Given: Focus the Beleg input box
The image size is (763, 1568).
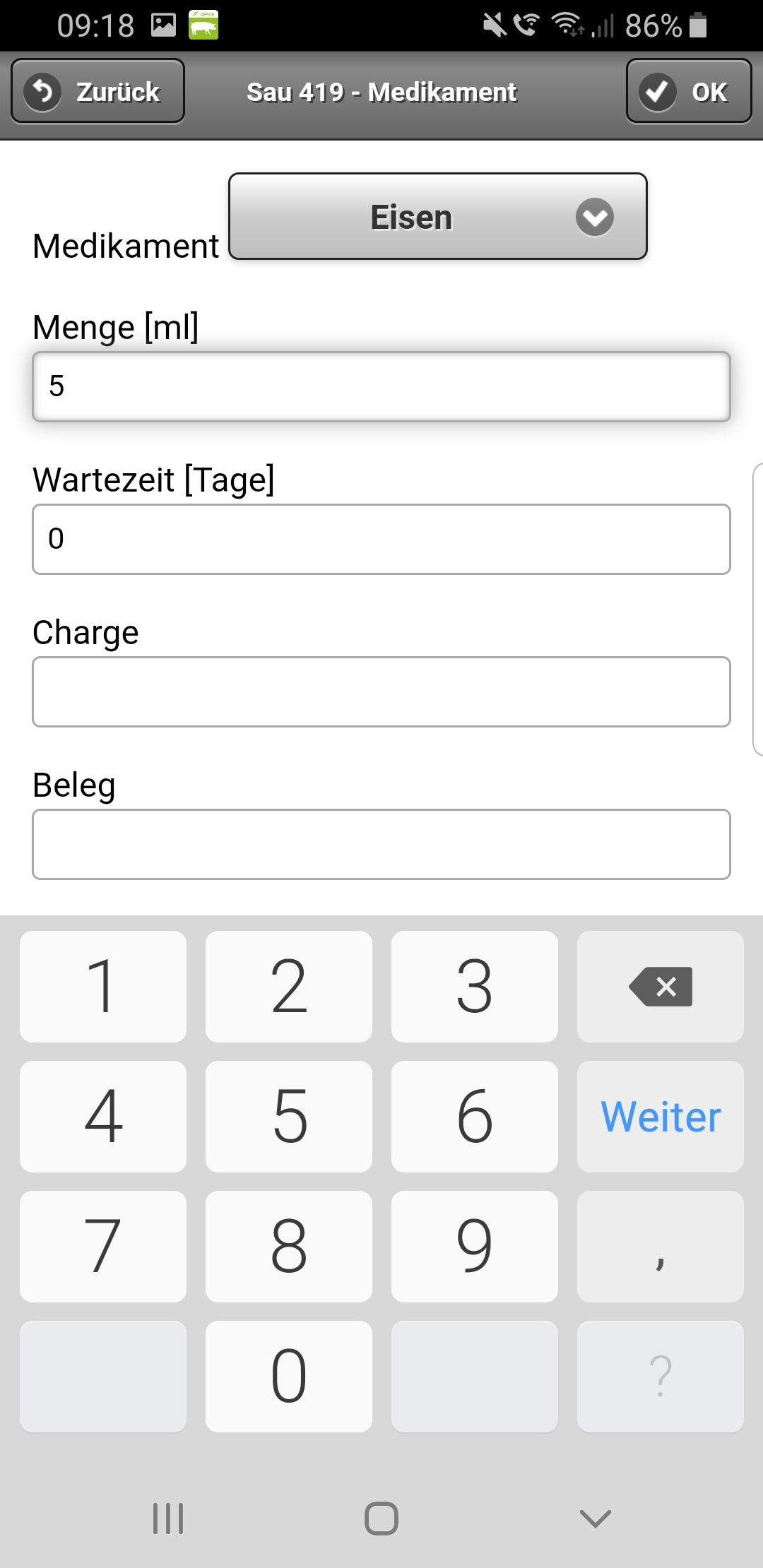Looking at the screenshot, I should pyautogui.click(x=381, y=844).
